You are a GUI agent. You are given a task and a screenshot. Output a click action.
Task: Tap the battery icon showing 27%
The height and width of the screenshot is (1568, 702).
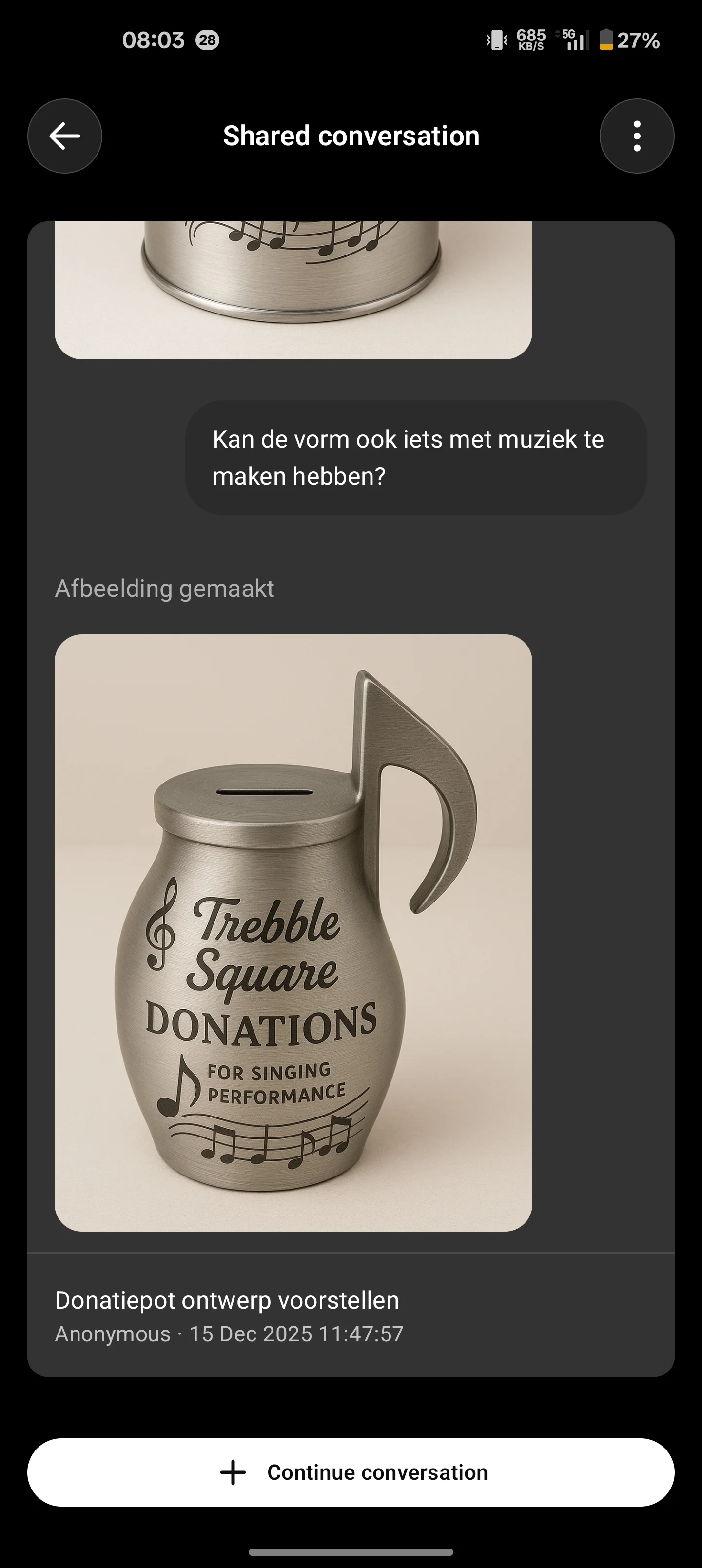pos(607,40)
